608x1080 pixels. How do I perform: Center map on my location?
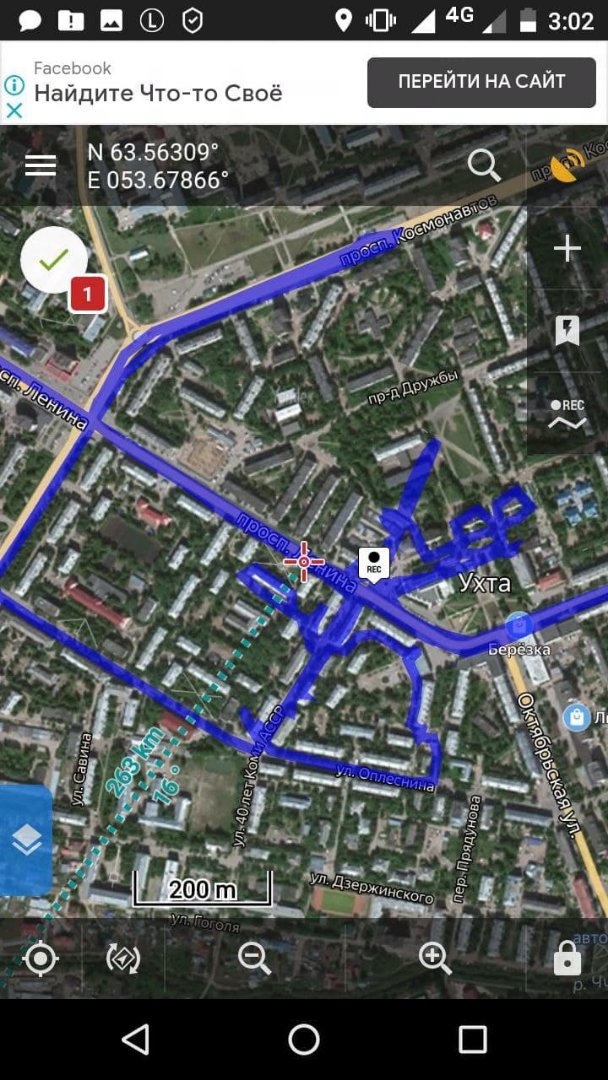[40, 958]
